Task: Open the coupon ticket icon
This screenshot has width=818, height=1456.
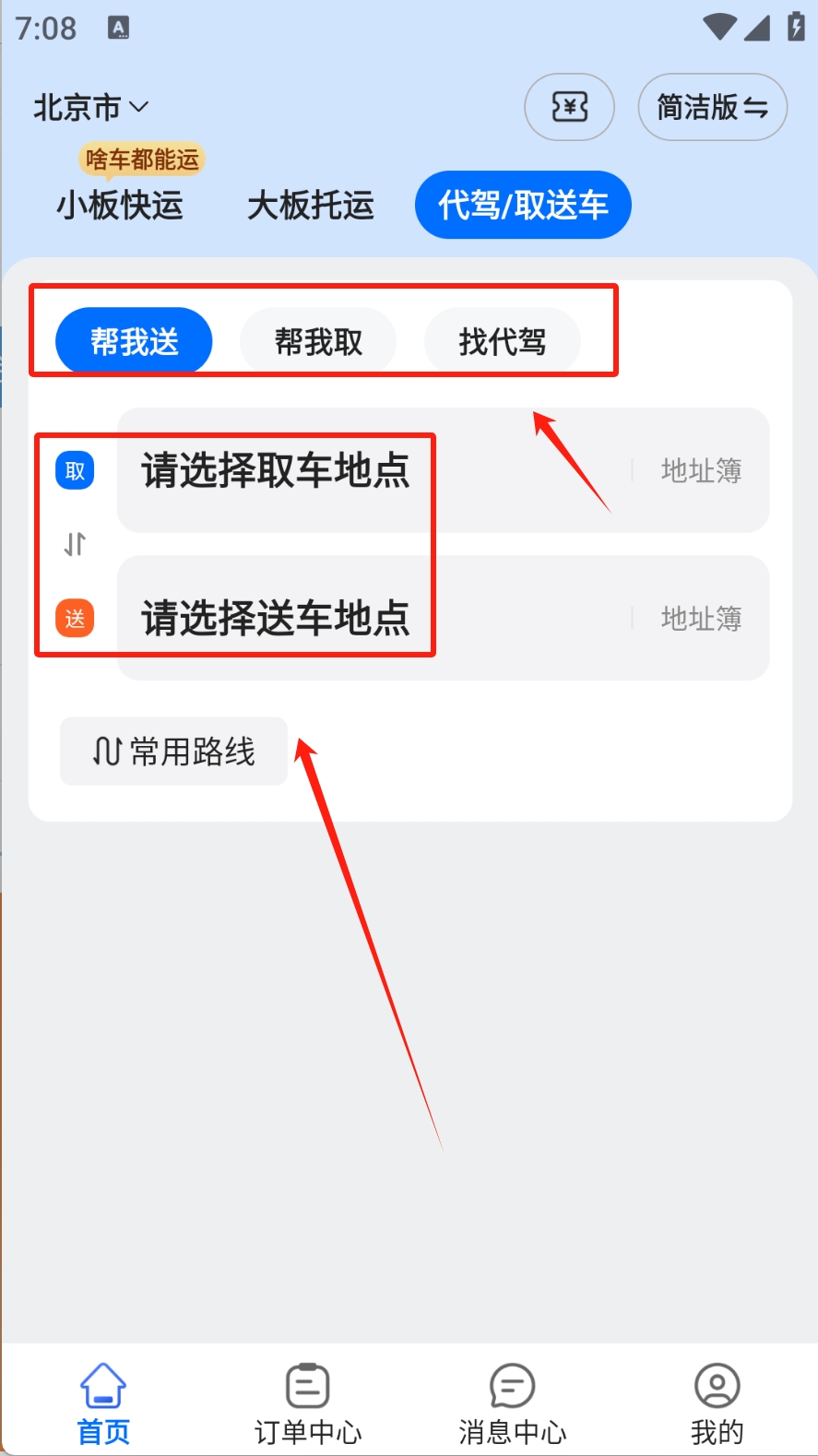Action: click(x=569, y=107)
